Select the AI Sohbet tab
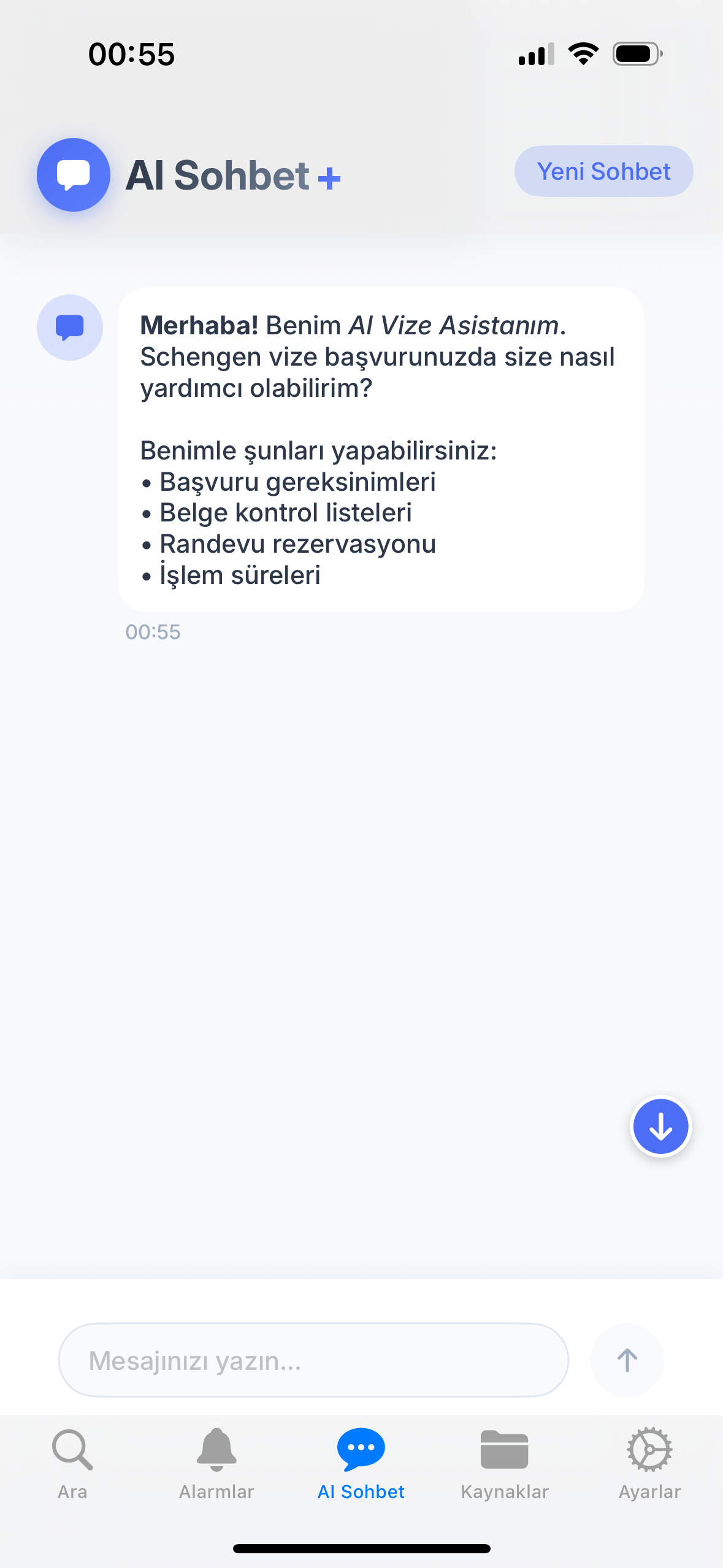Screen dimensions: 723x1568 click(361, 1462)
